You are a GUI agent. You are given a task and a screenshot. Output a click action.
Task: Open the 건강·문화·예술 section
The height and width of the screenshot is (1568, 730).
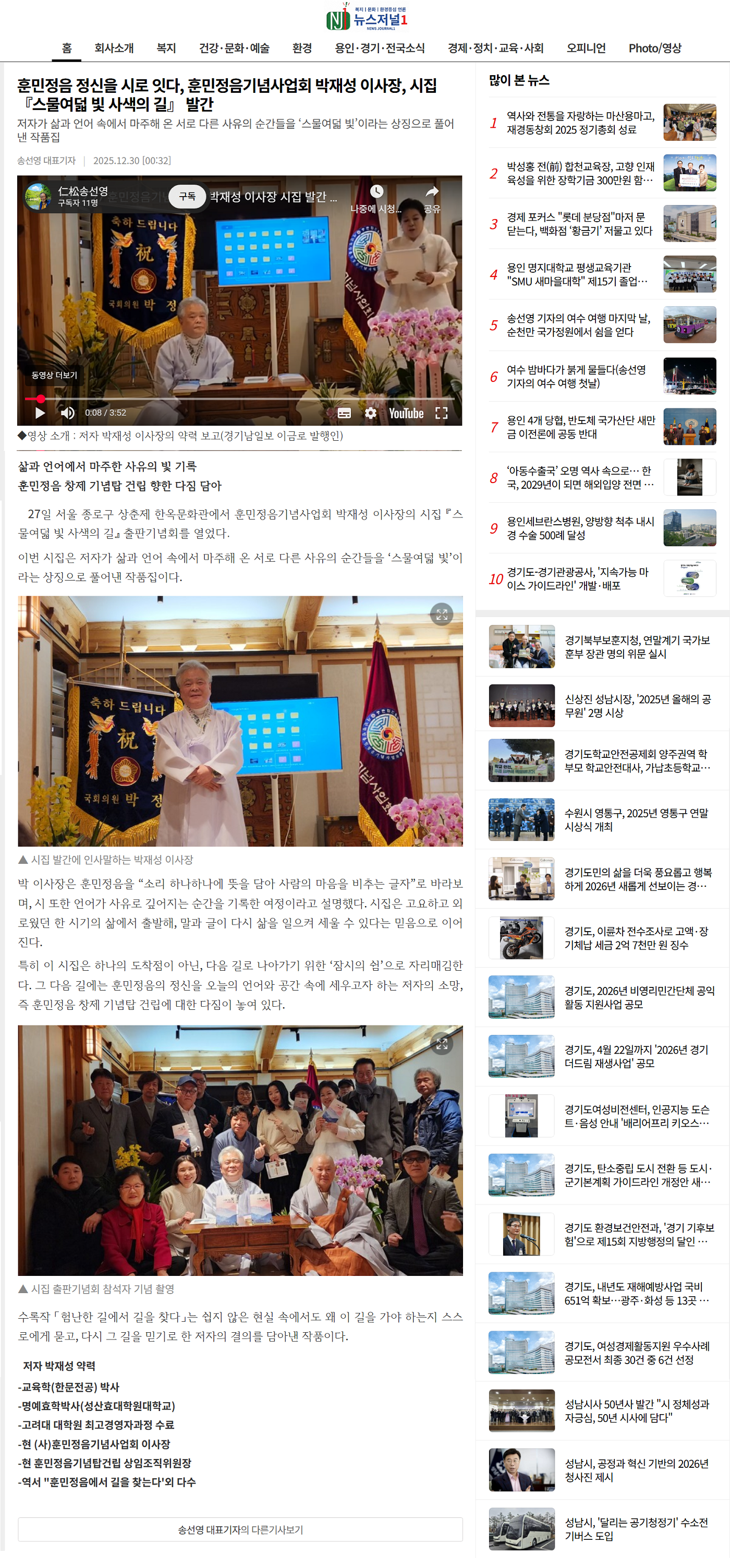pyautogui.click(x=234, y=48)
